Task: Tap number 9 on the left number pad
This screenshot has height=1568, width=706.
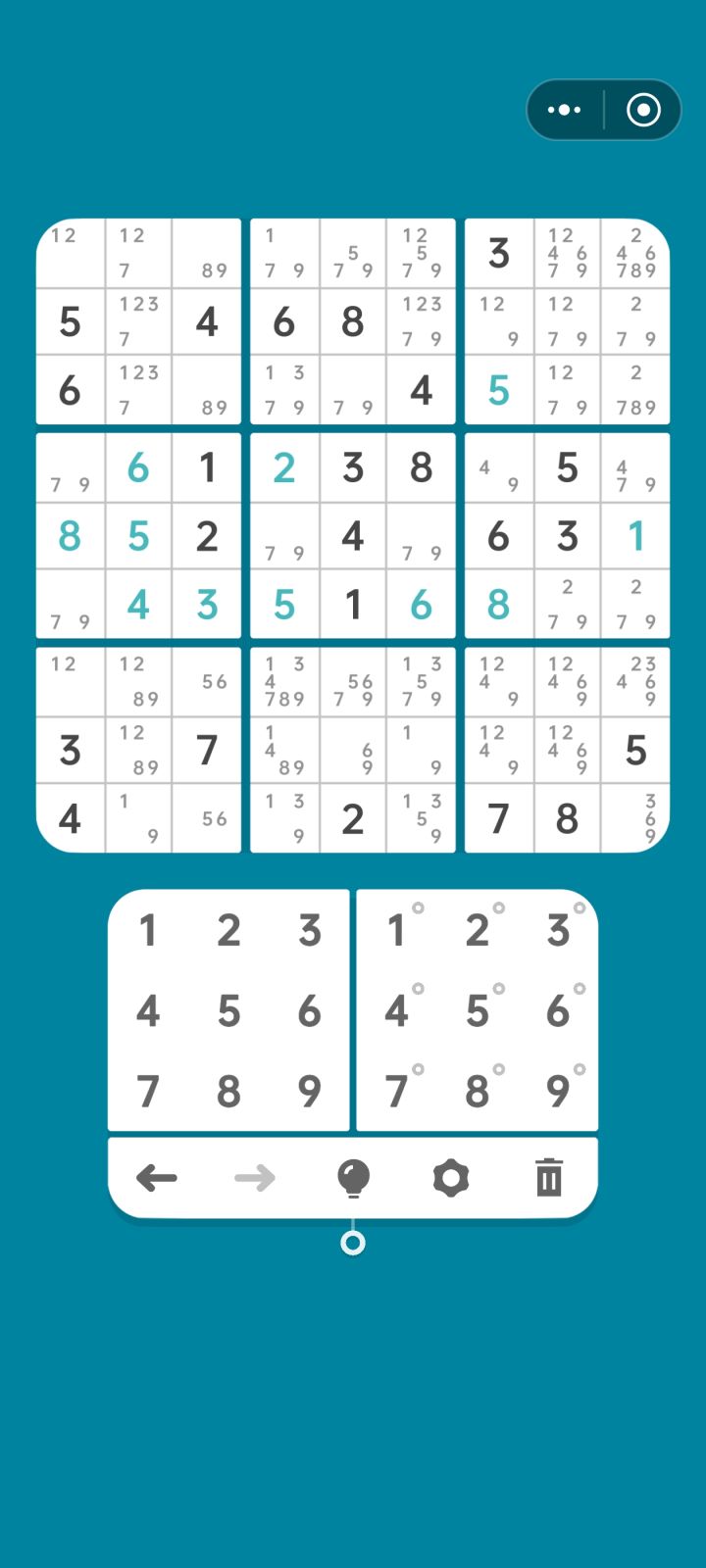Action: coord(310,1092)
